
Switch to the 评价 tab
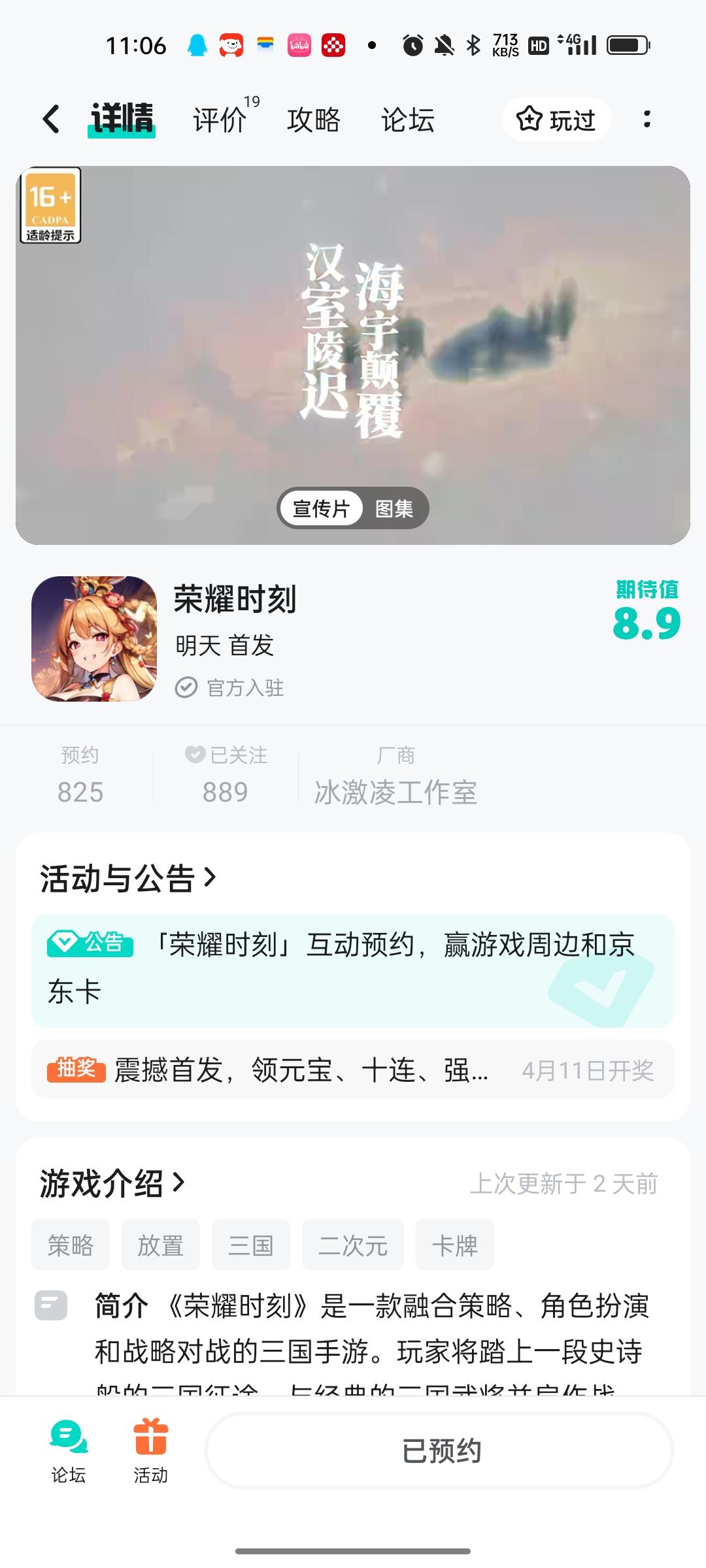[x=218, y=120]
